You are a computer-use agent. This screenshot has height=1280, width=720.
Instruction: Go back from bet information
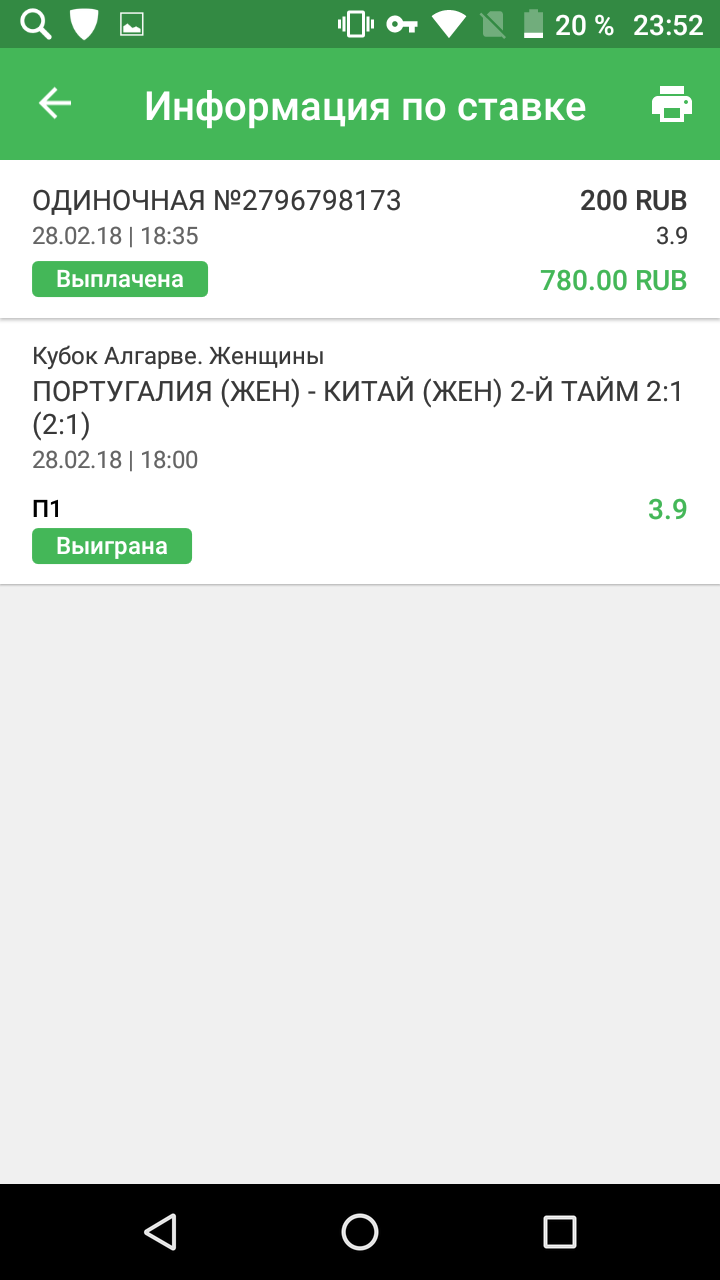[x=55, y=104]
